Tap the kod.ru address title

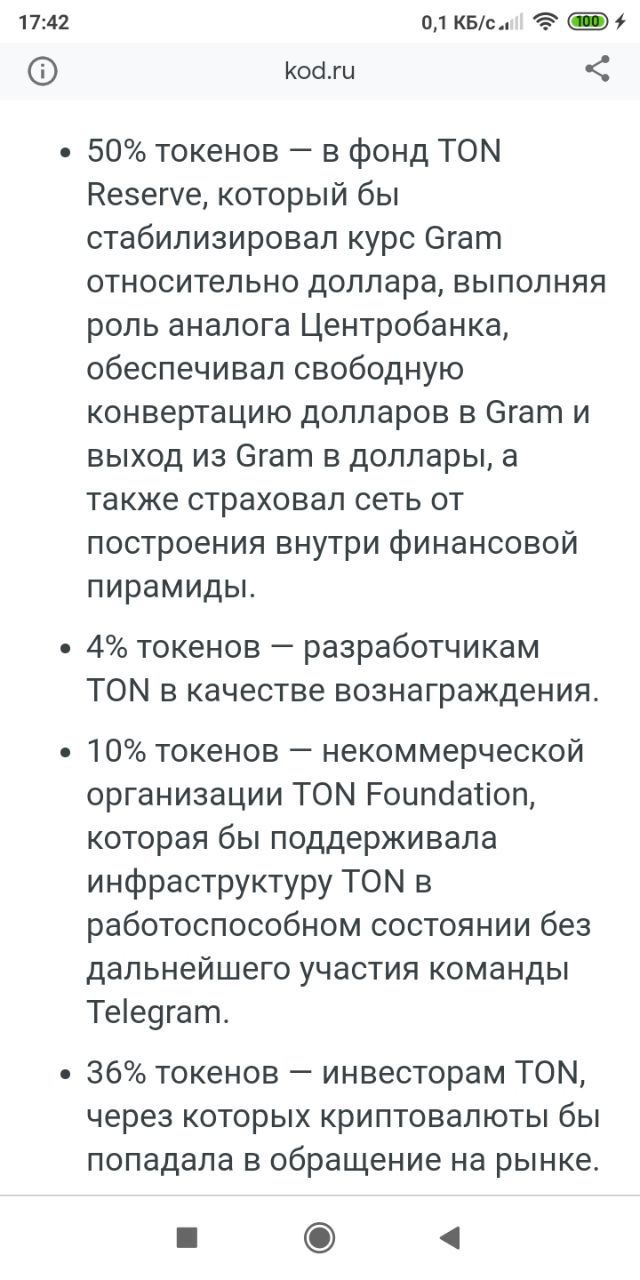point(320,71)
